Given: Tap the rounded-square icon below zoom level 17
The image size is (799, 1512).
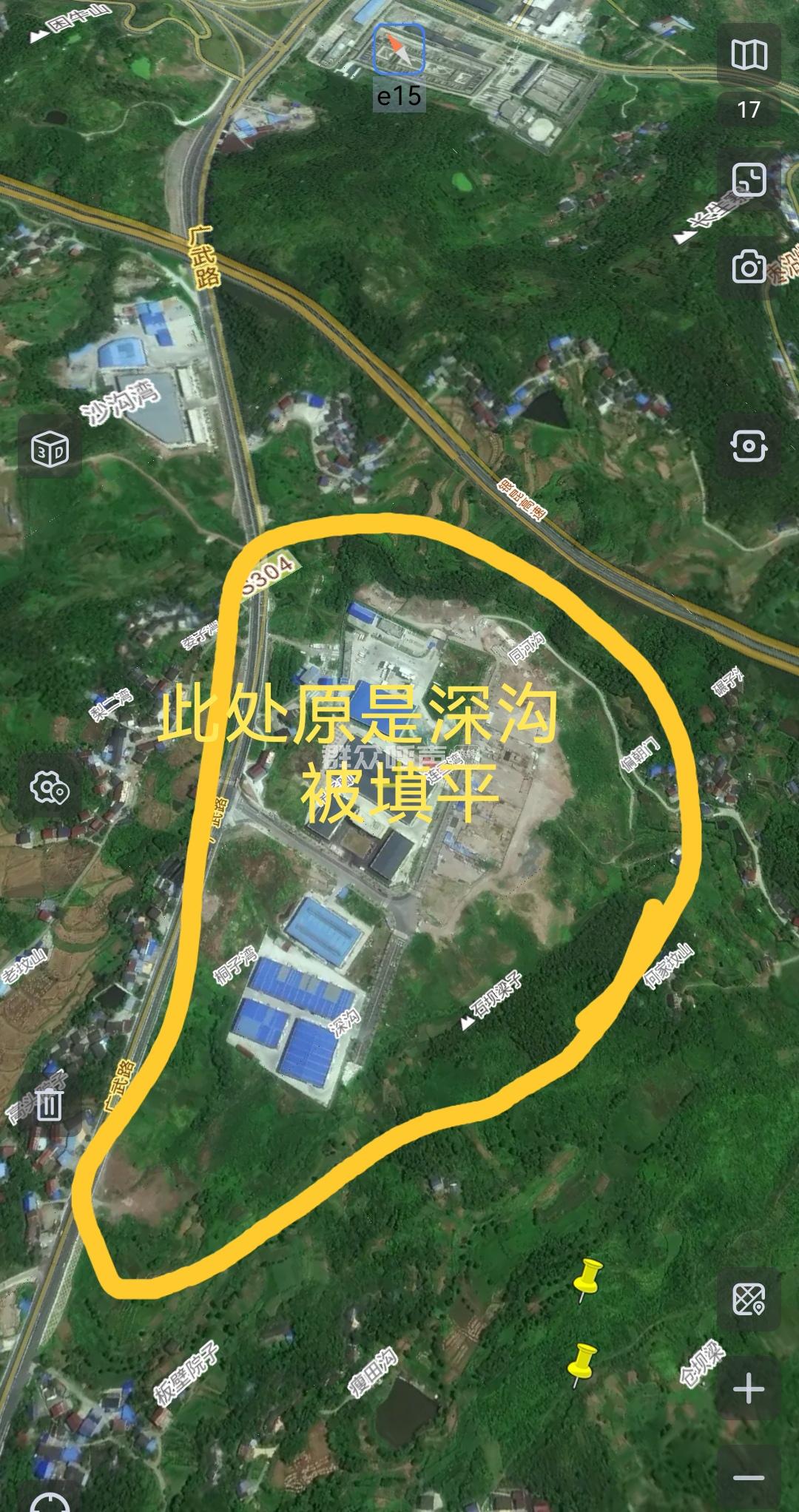Looking at the screenshot, I should pos(749,180).
